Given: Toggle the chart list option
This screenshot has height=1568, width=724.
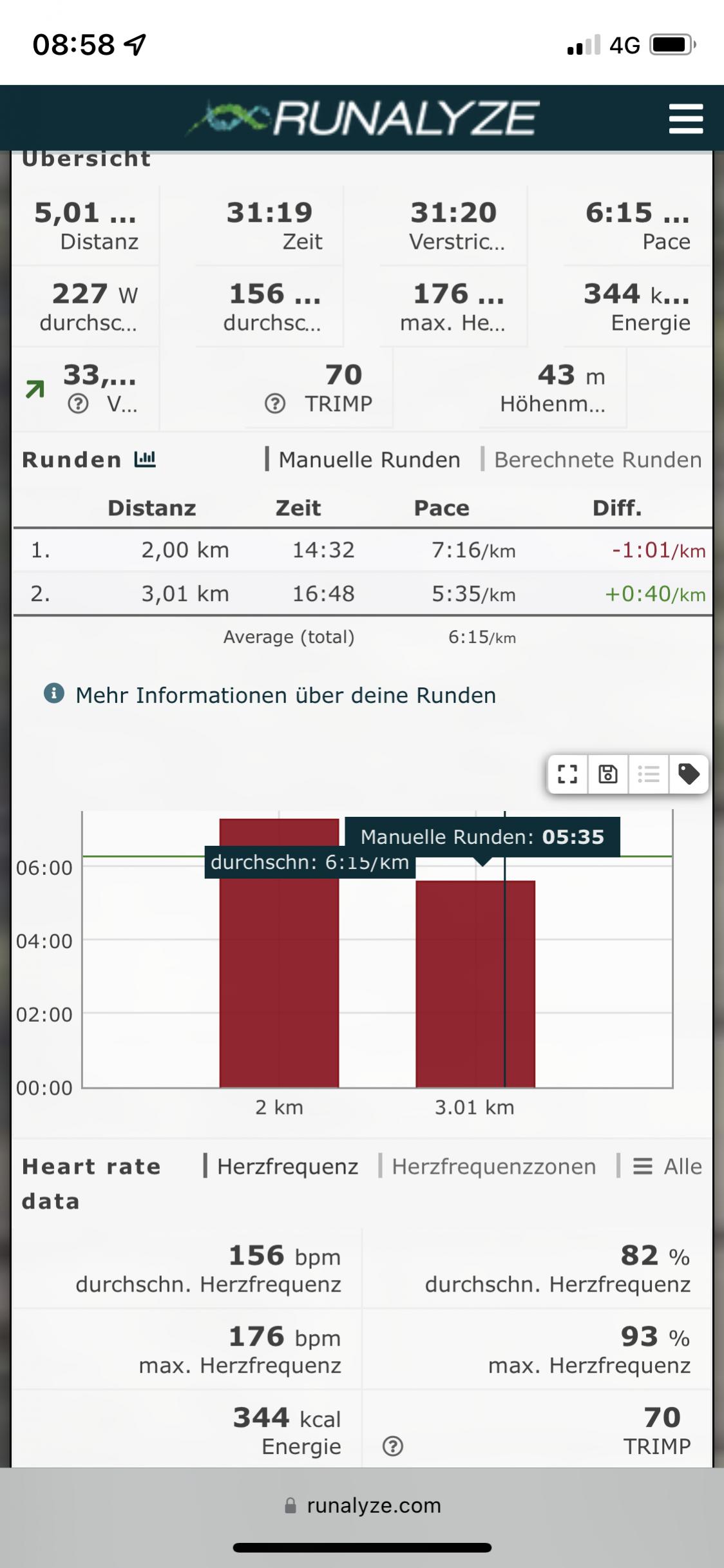Looking at the screenshot, I should coord(648,774).
